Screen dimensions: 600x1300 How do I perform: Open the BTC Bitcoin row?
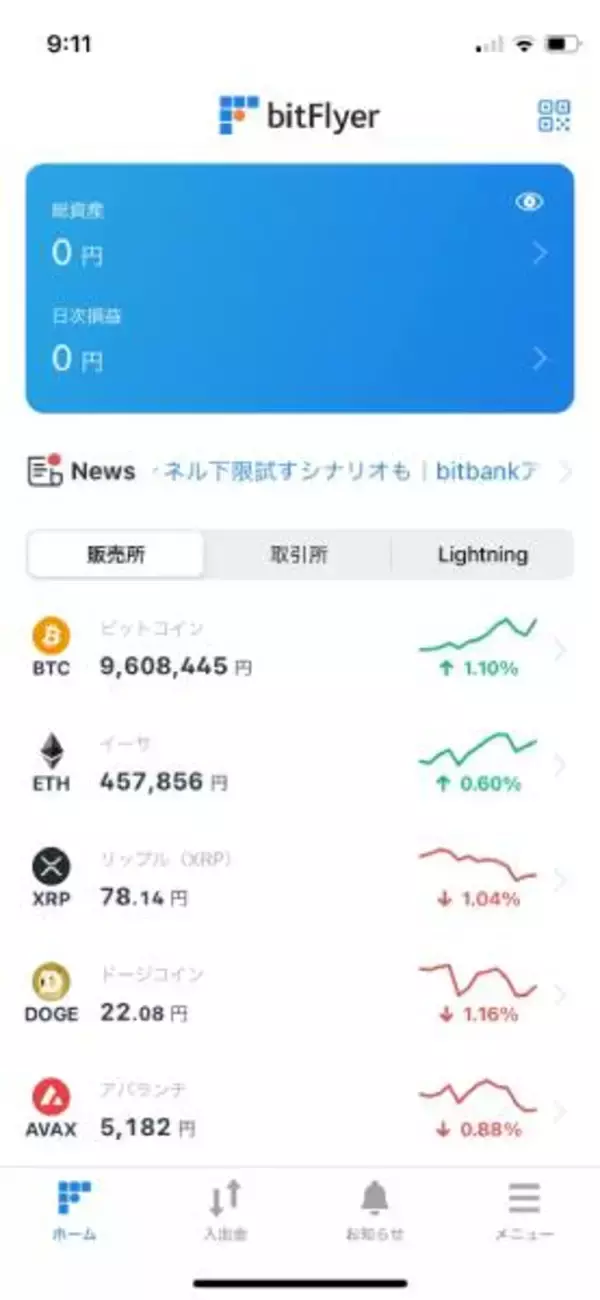click(300, 650)
